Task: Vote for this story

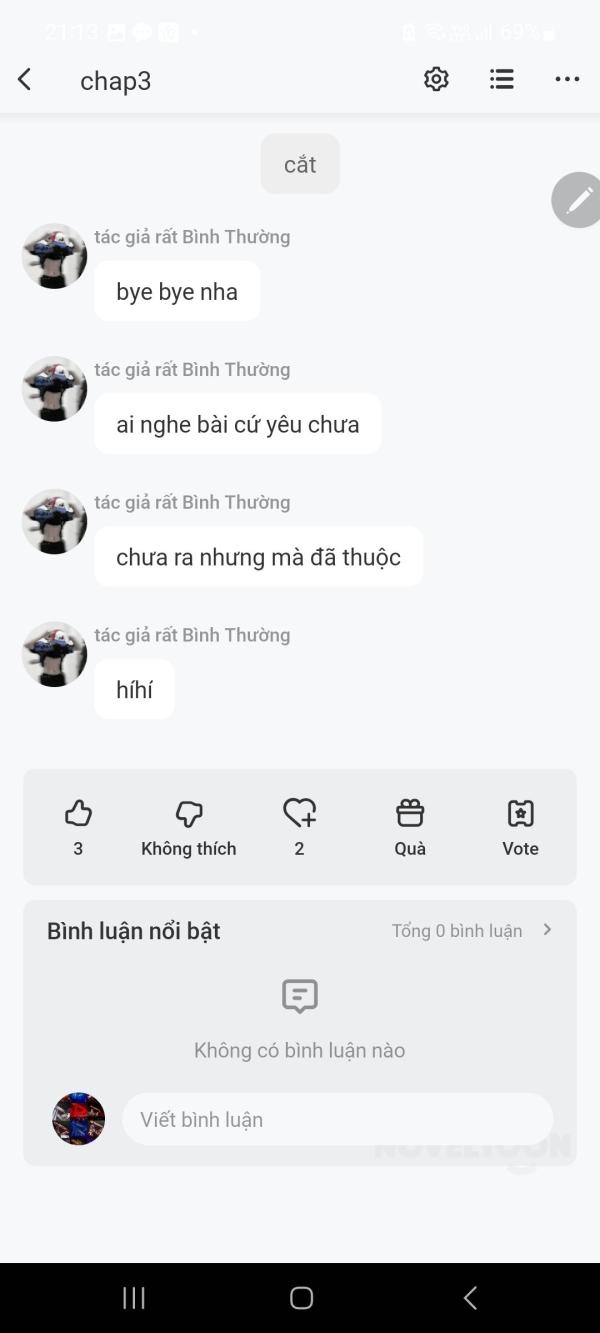Action: coord(520,826)
